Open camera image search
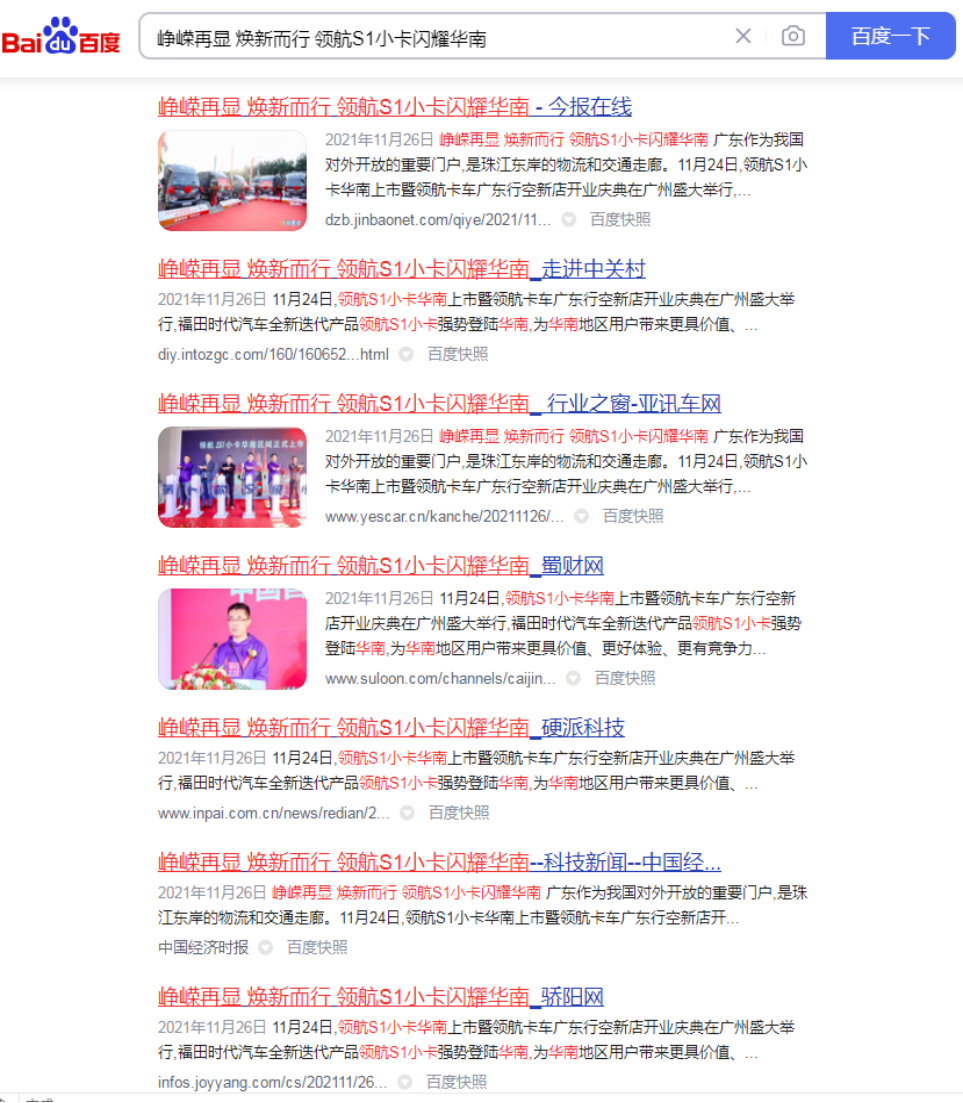 793,37
